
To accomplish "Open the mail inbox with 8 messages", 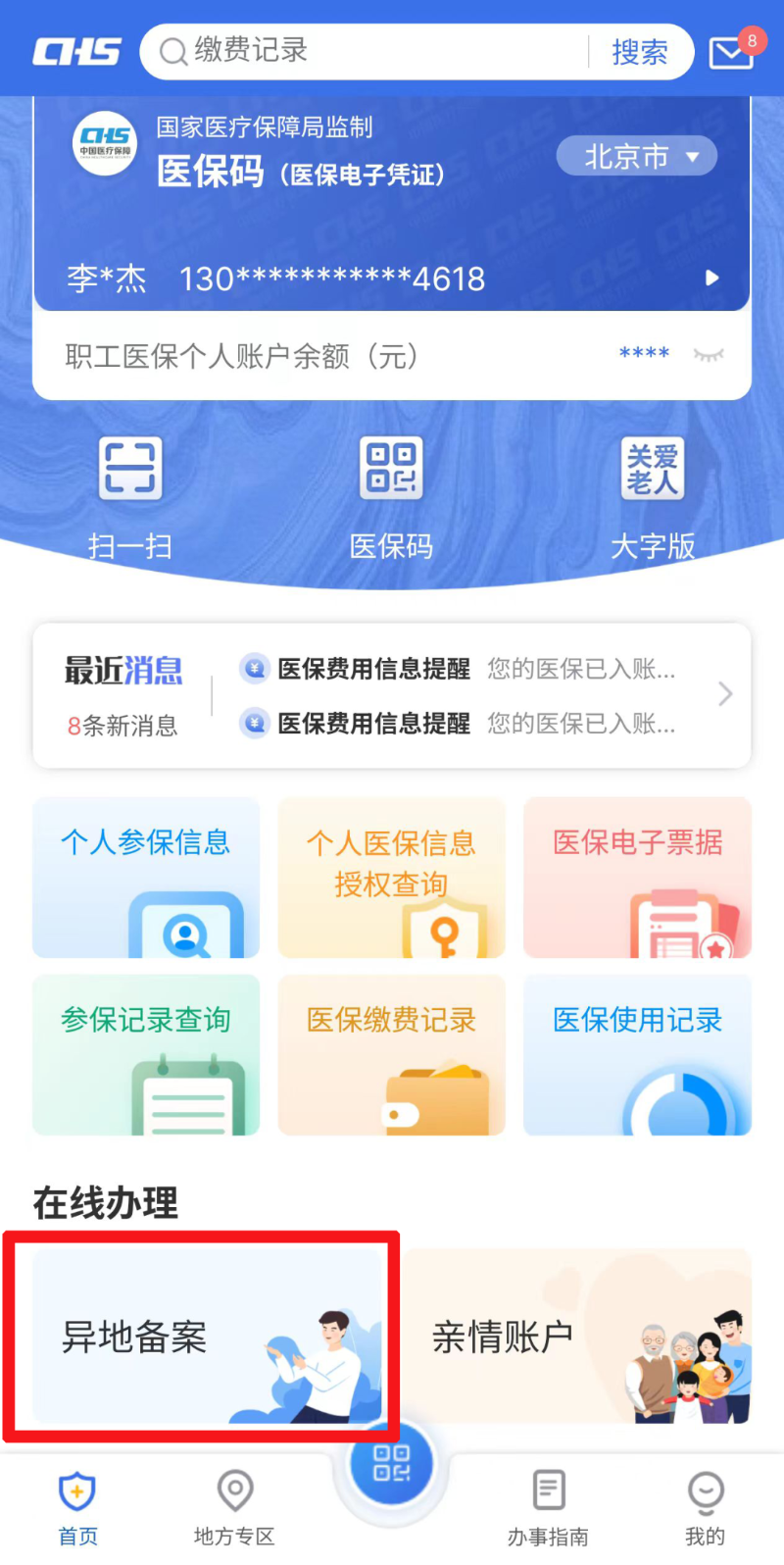I will click(x=731, y=52).
